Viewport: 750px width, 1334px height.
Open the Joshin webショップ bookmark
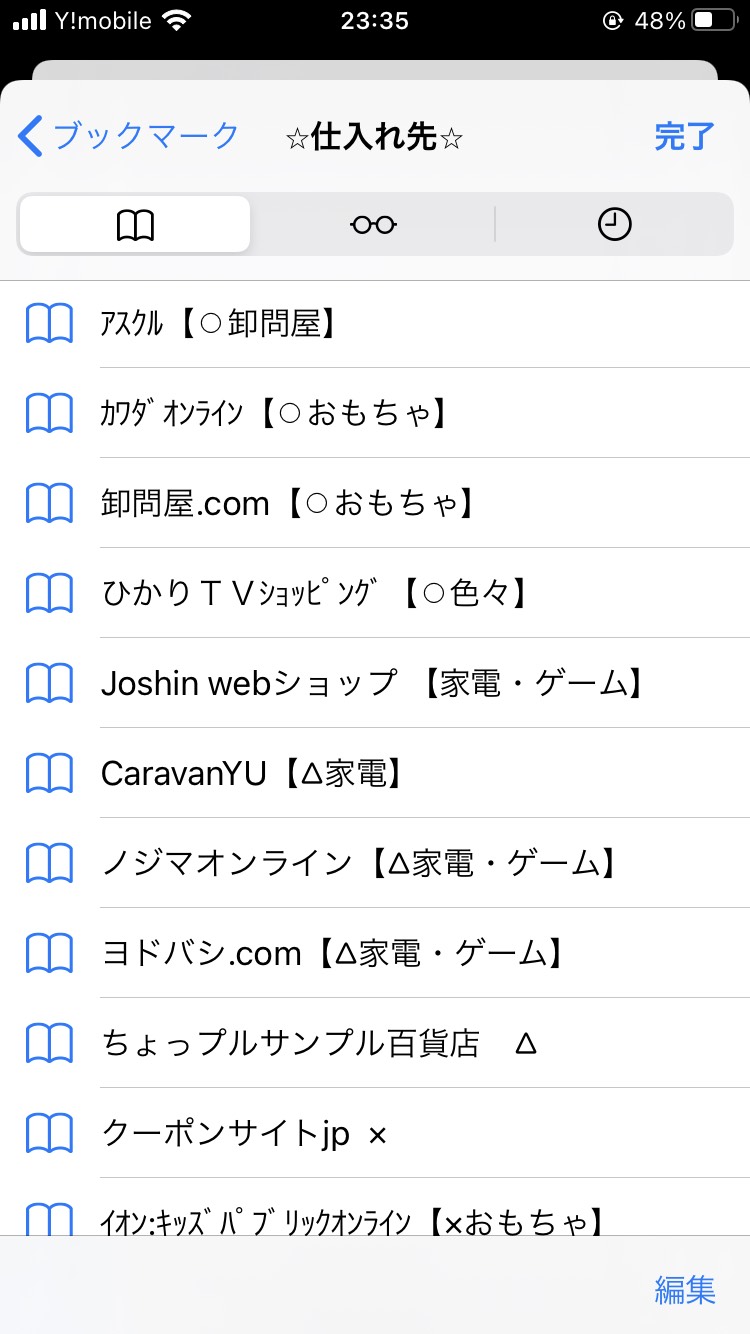pos(375,683)
